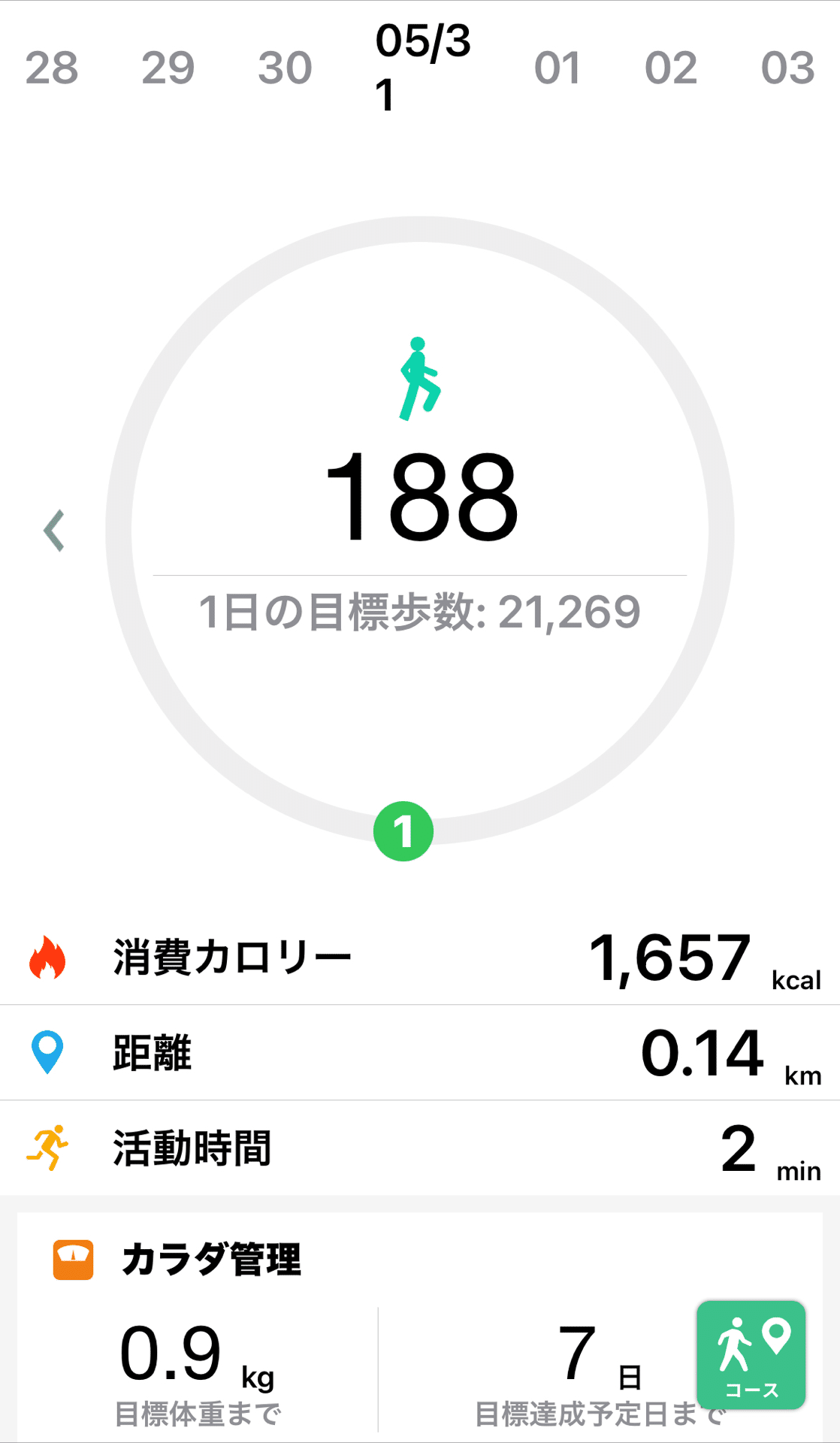Select date 02 in the date strip
This screenshot has height=1443, width=840.
671,68
